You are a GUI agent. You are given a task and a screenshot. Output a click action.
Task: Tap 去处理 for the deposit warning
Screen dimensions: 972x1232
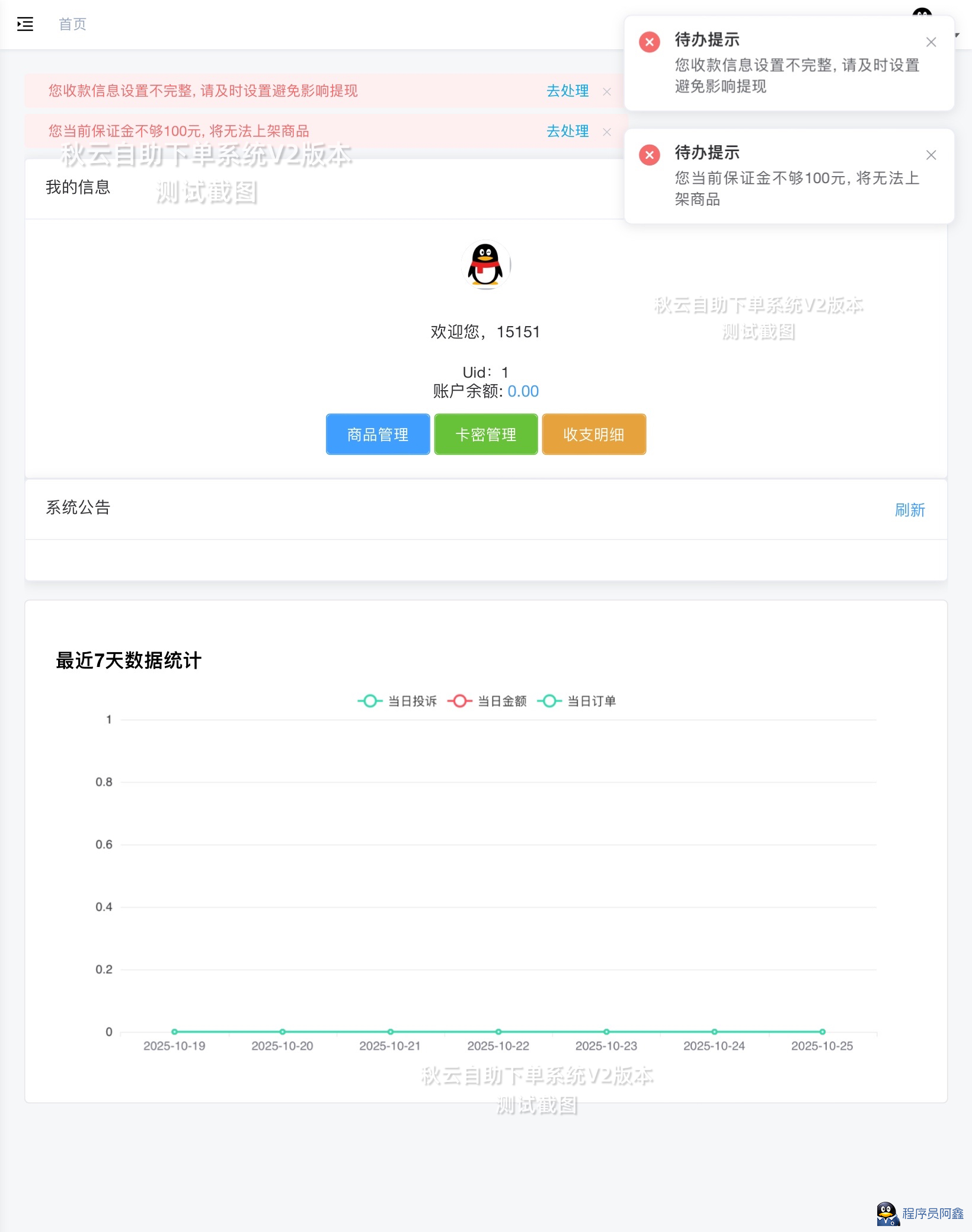567,131
